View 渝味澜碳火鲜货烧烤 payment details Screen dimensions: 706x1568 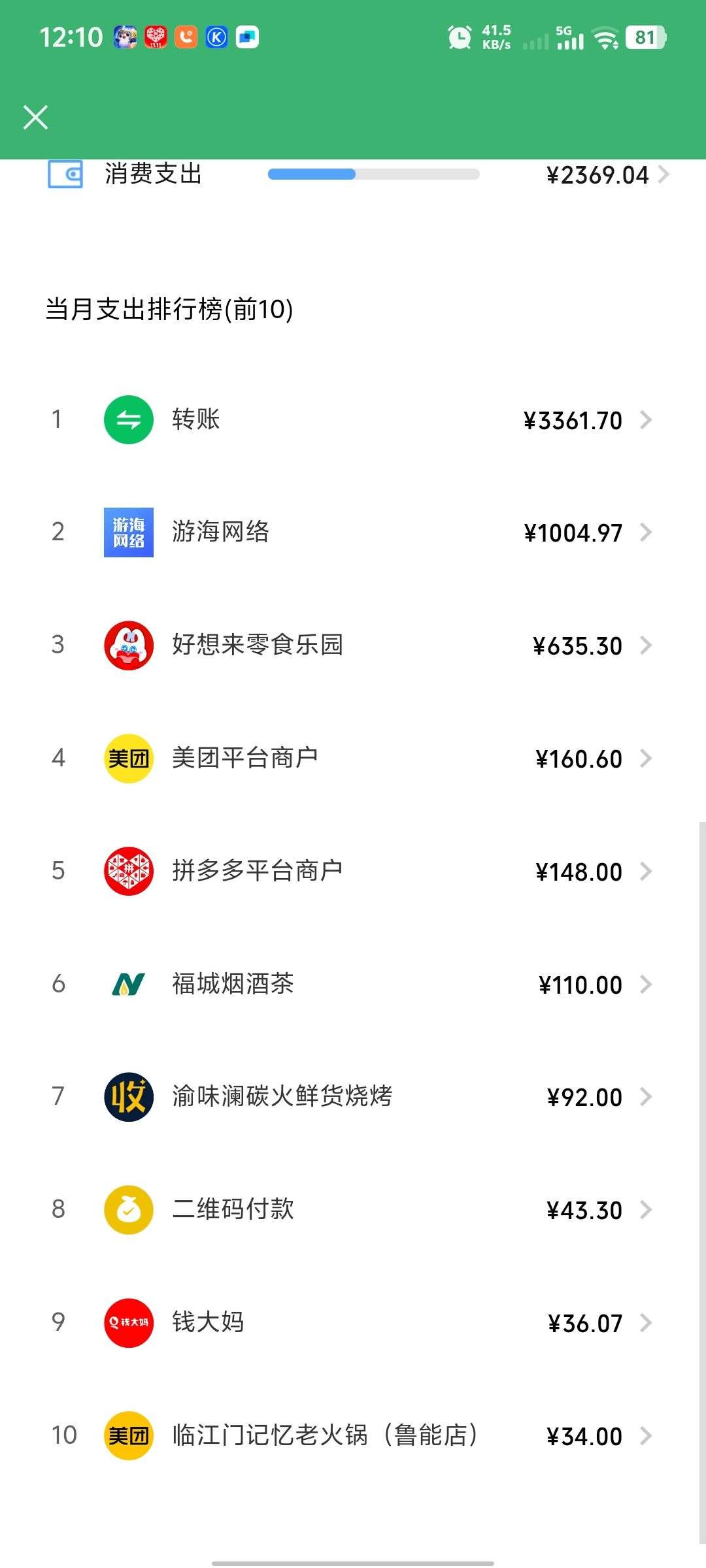click(353, 1097)
